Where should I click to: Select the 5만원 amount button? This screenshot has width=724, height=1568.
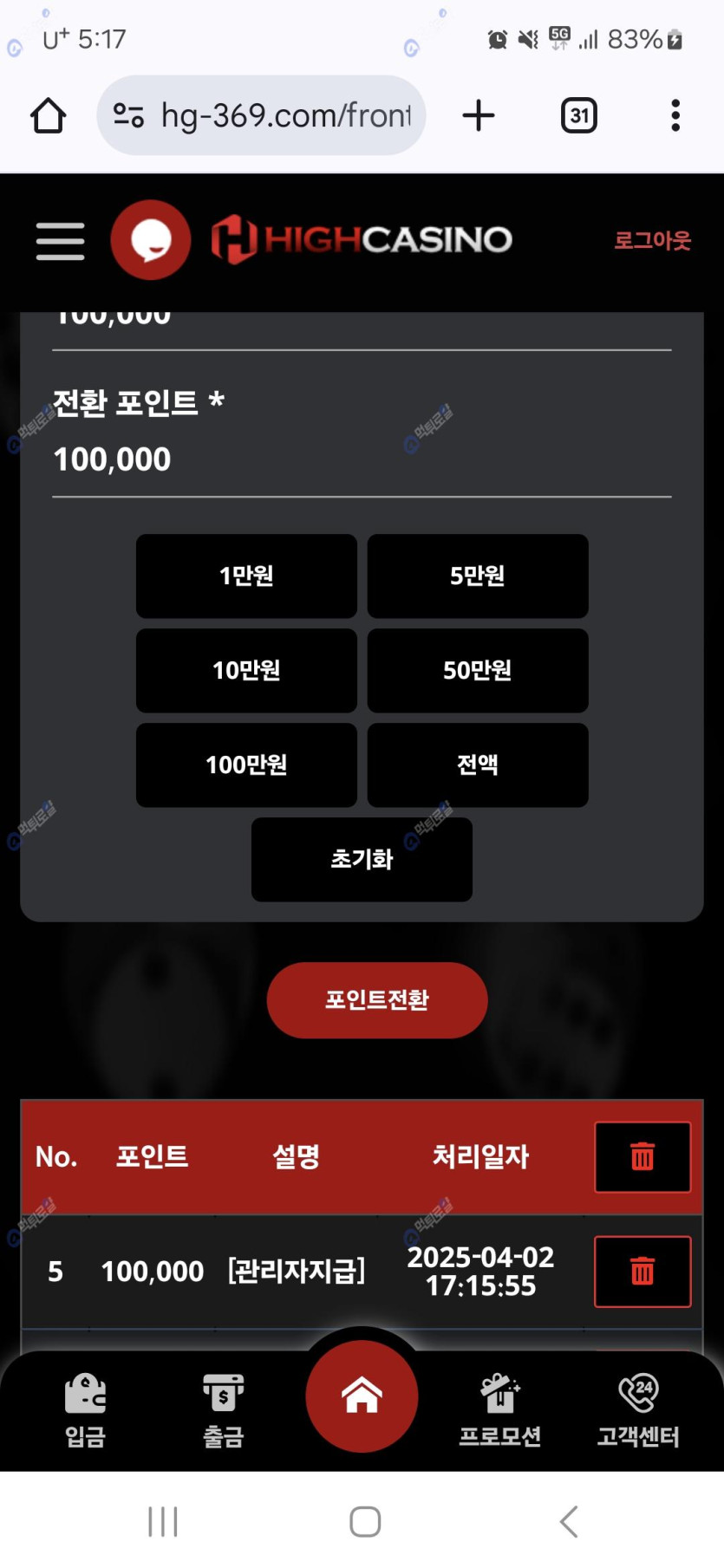pos(477,576)
